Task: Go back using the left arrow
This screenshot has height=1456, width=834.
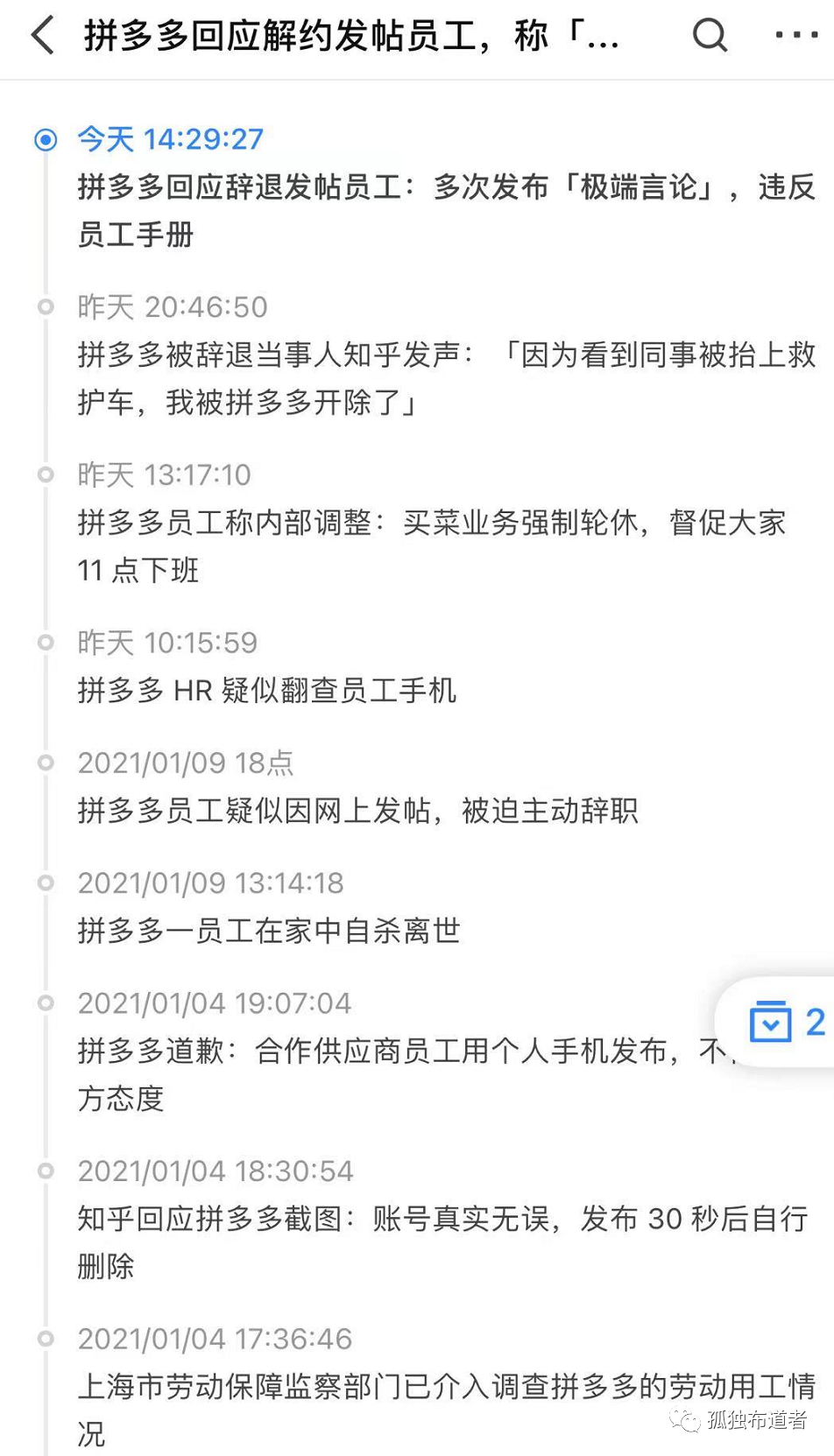Action: 42,36
